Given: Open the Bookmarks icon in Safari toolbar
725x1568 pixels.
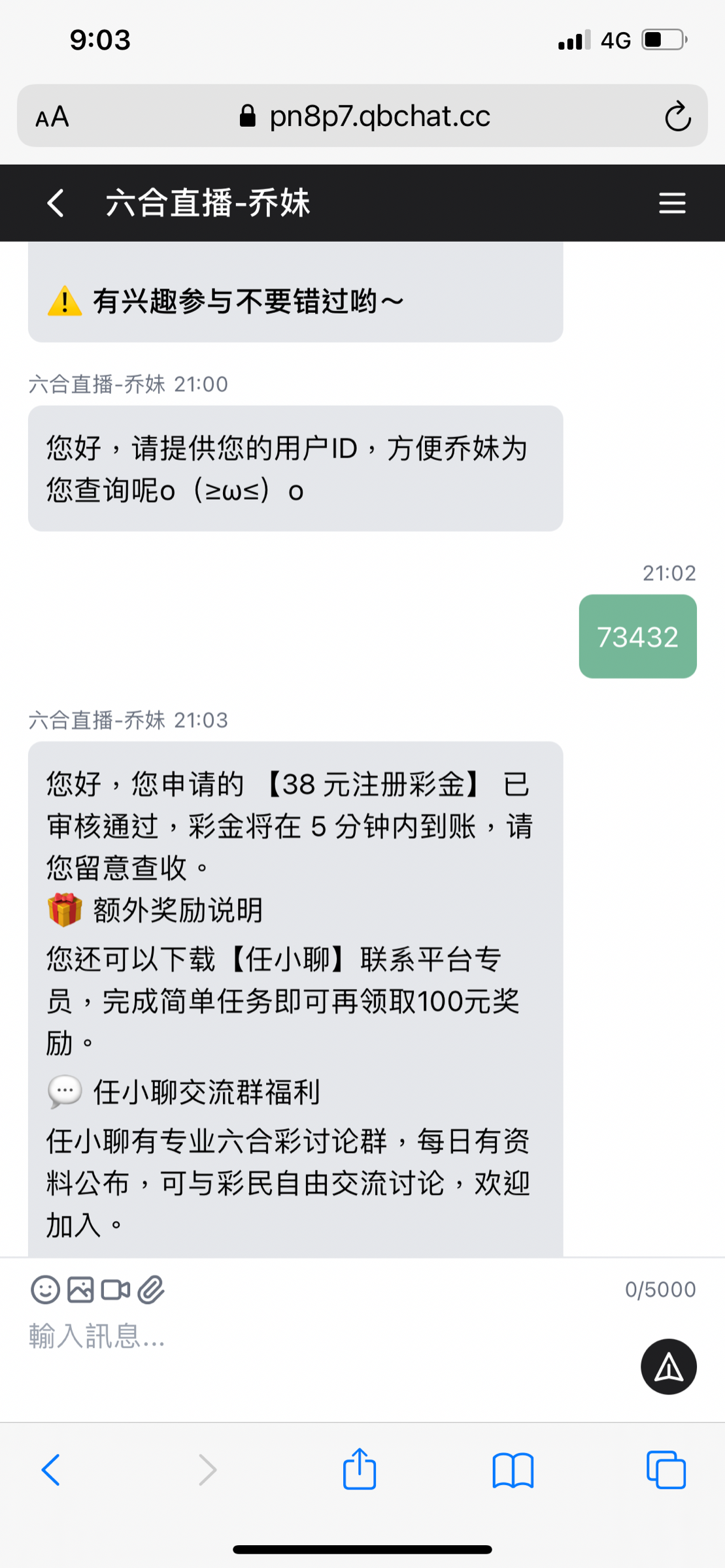Looking at the screenshot, I should pyautogui.click(x=513, y=1471).
